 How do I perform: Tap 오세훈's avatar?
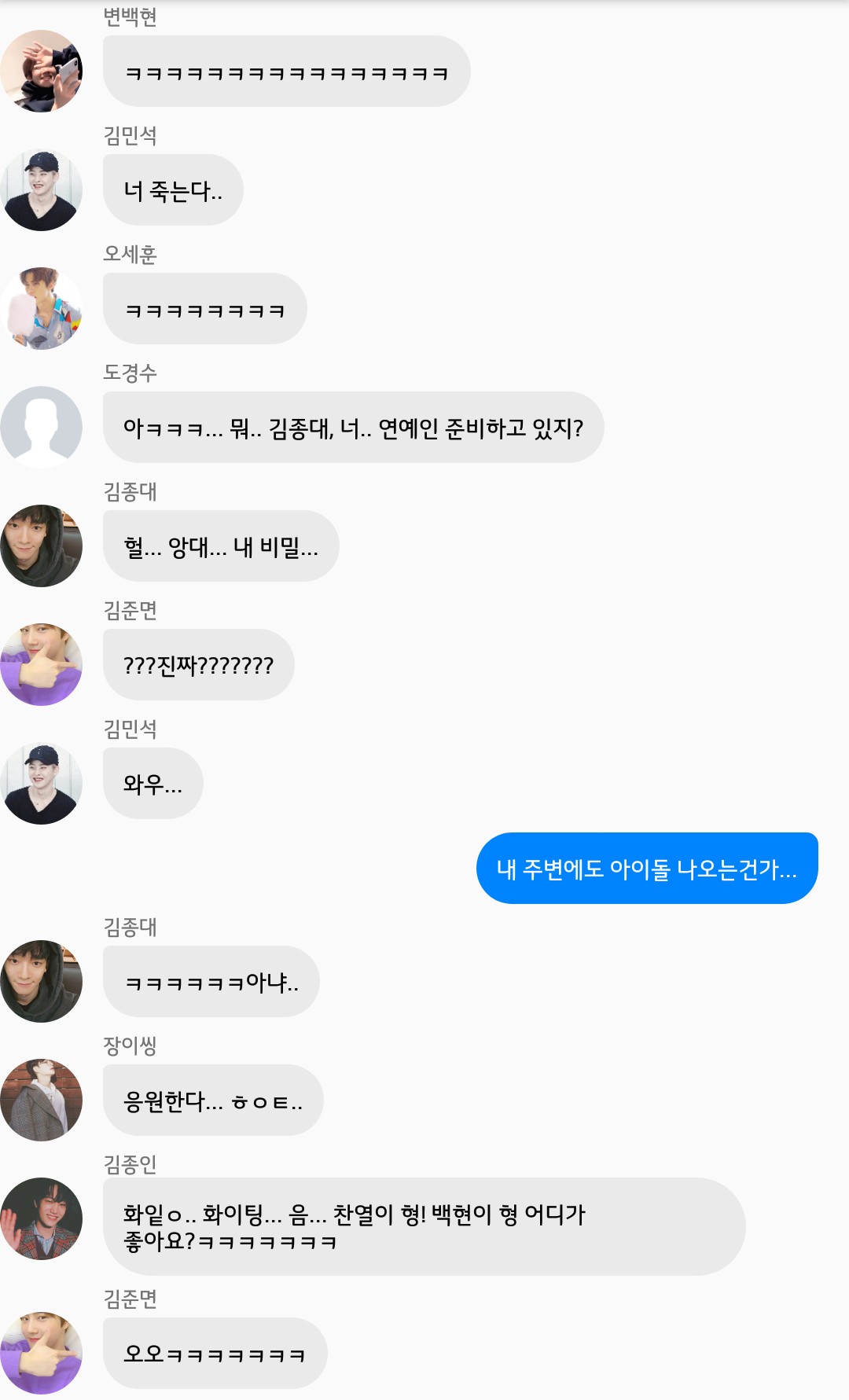pos(41,308)
